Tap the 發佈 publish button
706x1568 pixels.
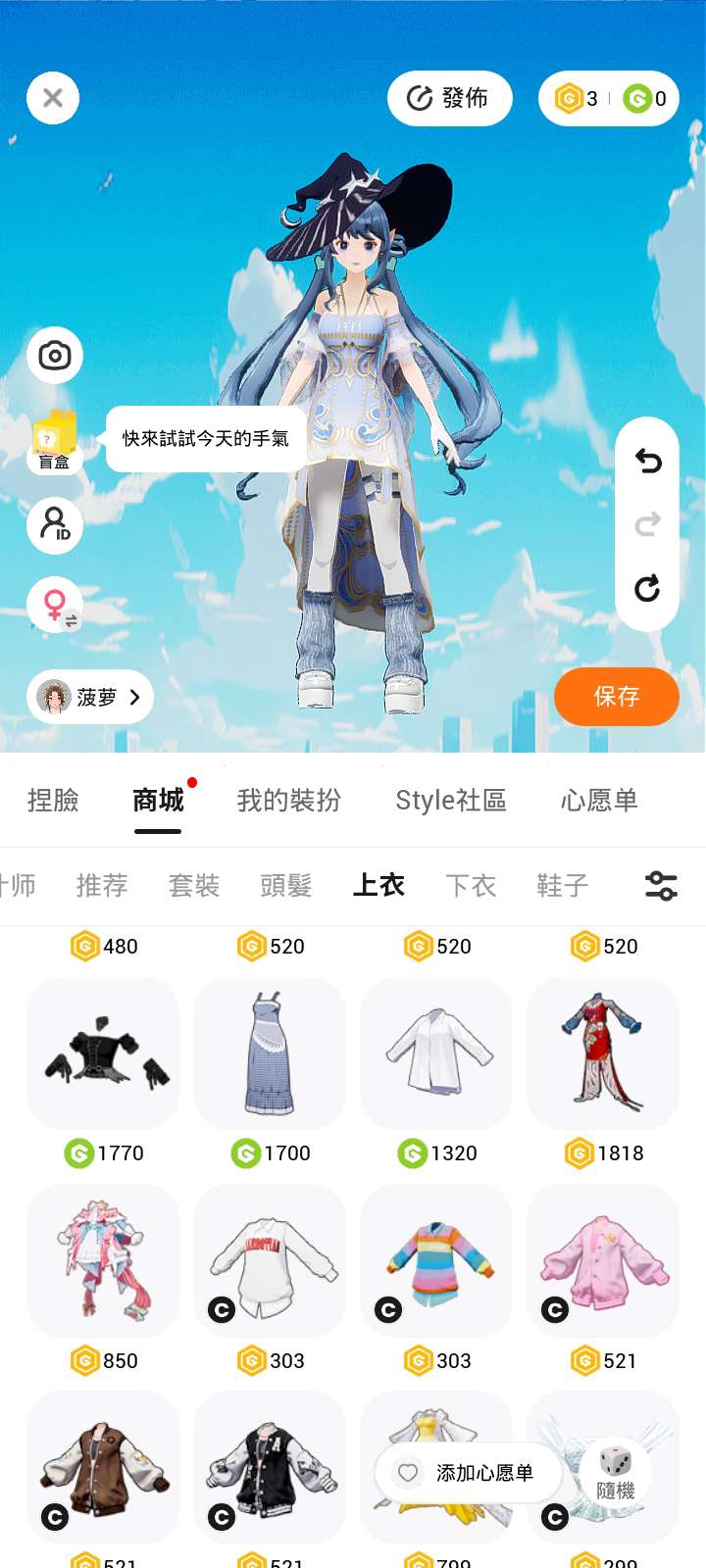[x=449, y=98]
